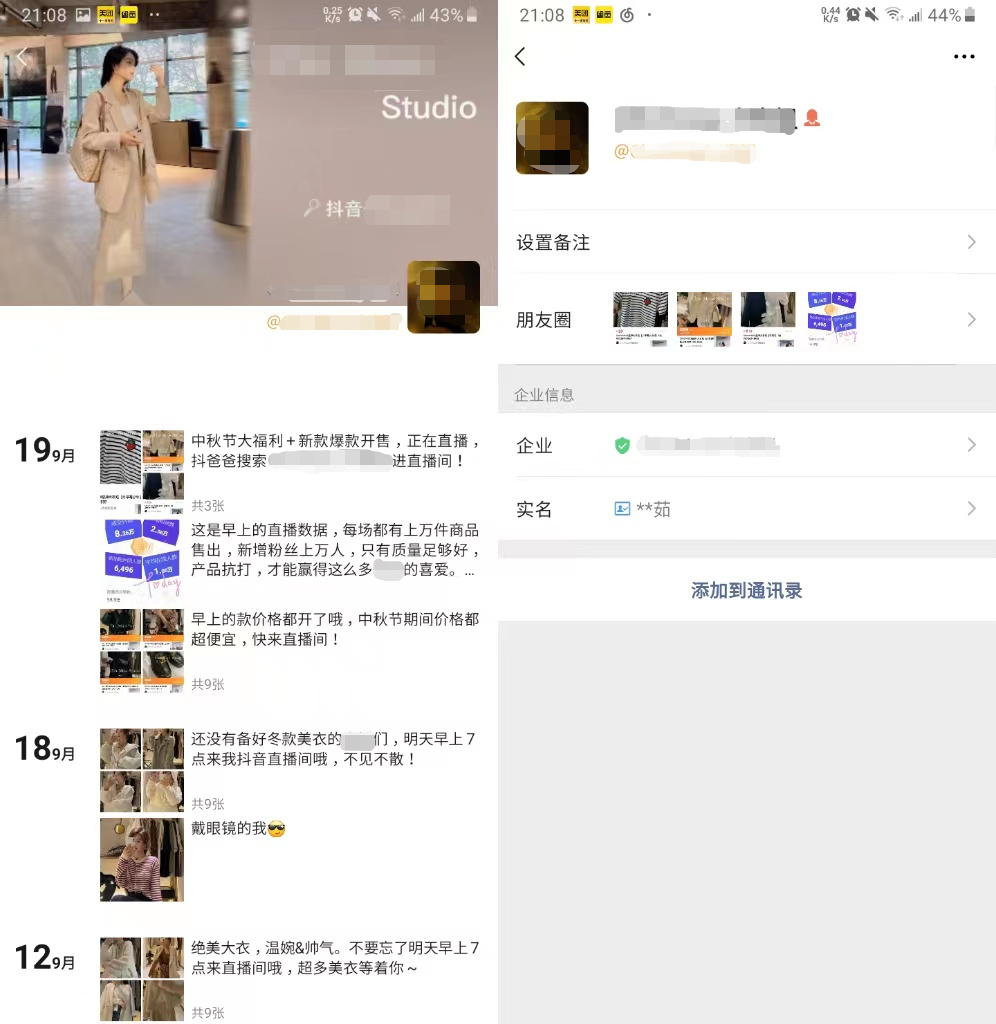
Task: Tap the avatar on the Moments cover
Action: point(443,297)
